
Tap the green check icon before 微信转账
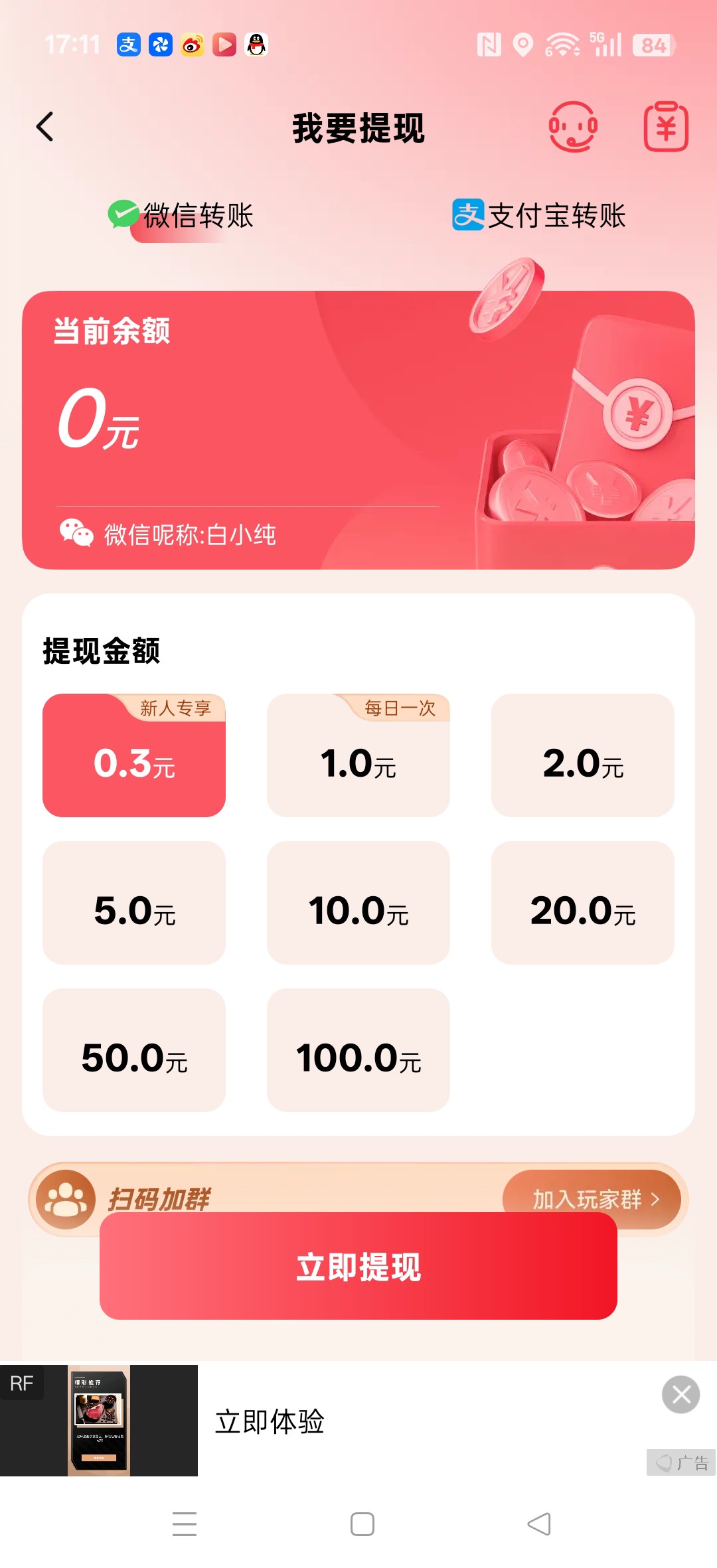[123, 214]
